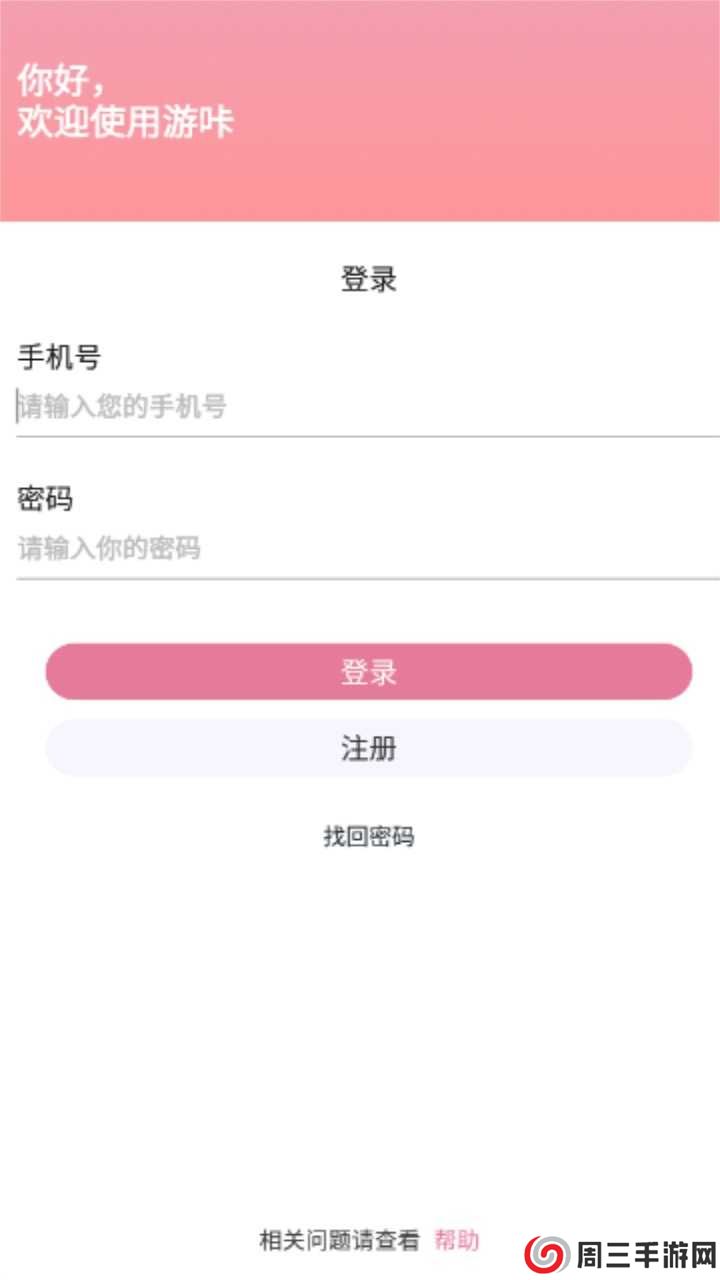This screenshot has width=720, height=1280.
Task: Open 找回密码 to recover password
Action: tap(368, 837)
